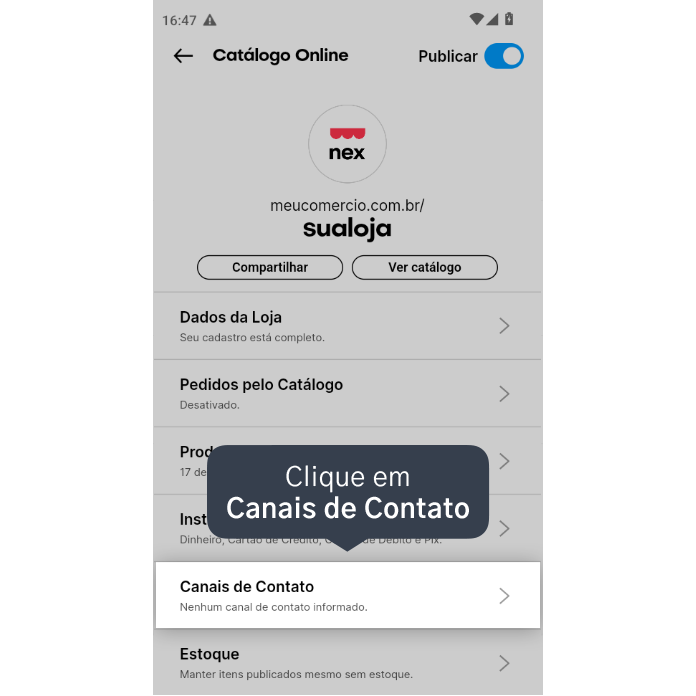Screen dimensions: 696x696
Task: Open the Estoque row
Action: 347,662
